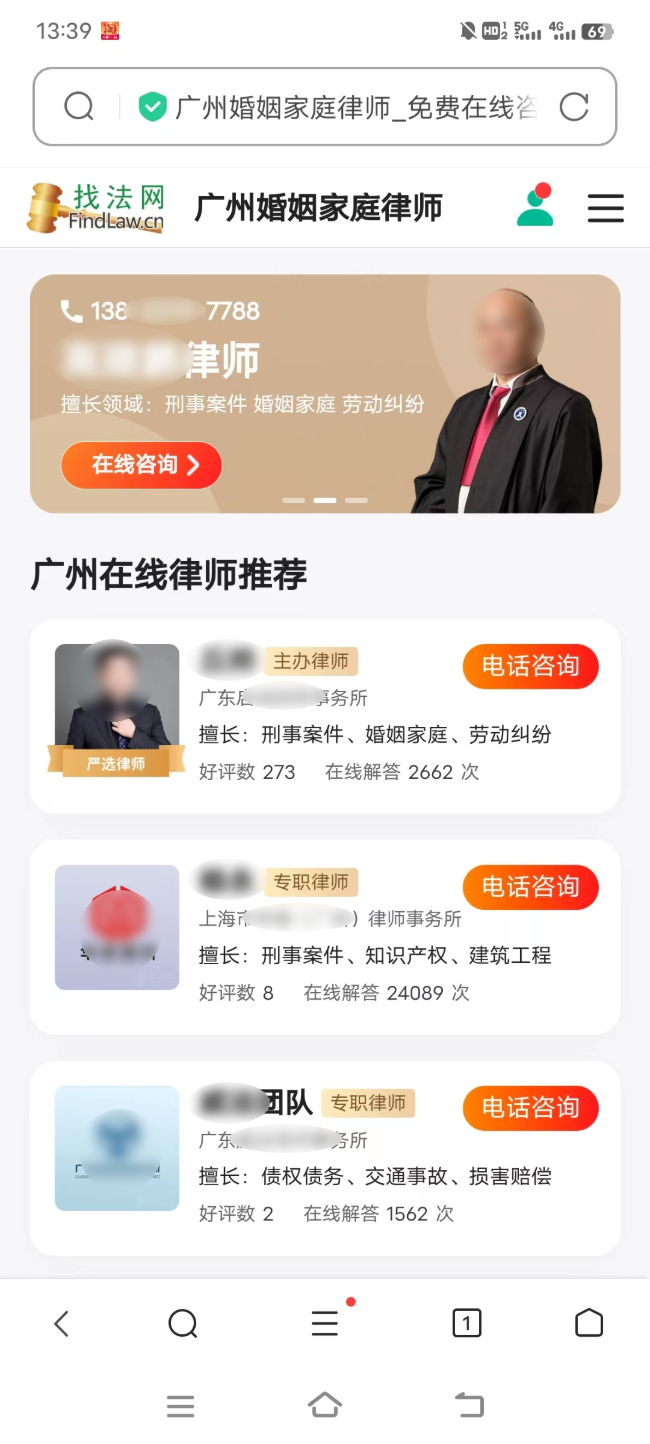This screenshot has height=1444, width=650.
Task: Open the 严选律师 lawyer profile card
Action: tap(325, 716)
